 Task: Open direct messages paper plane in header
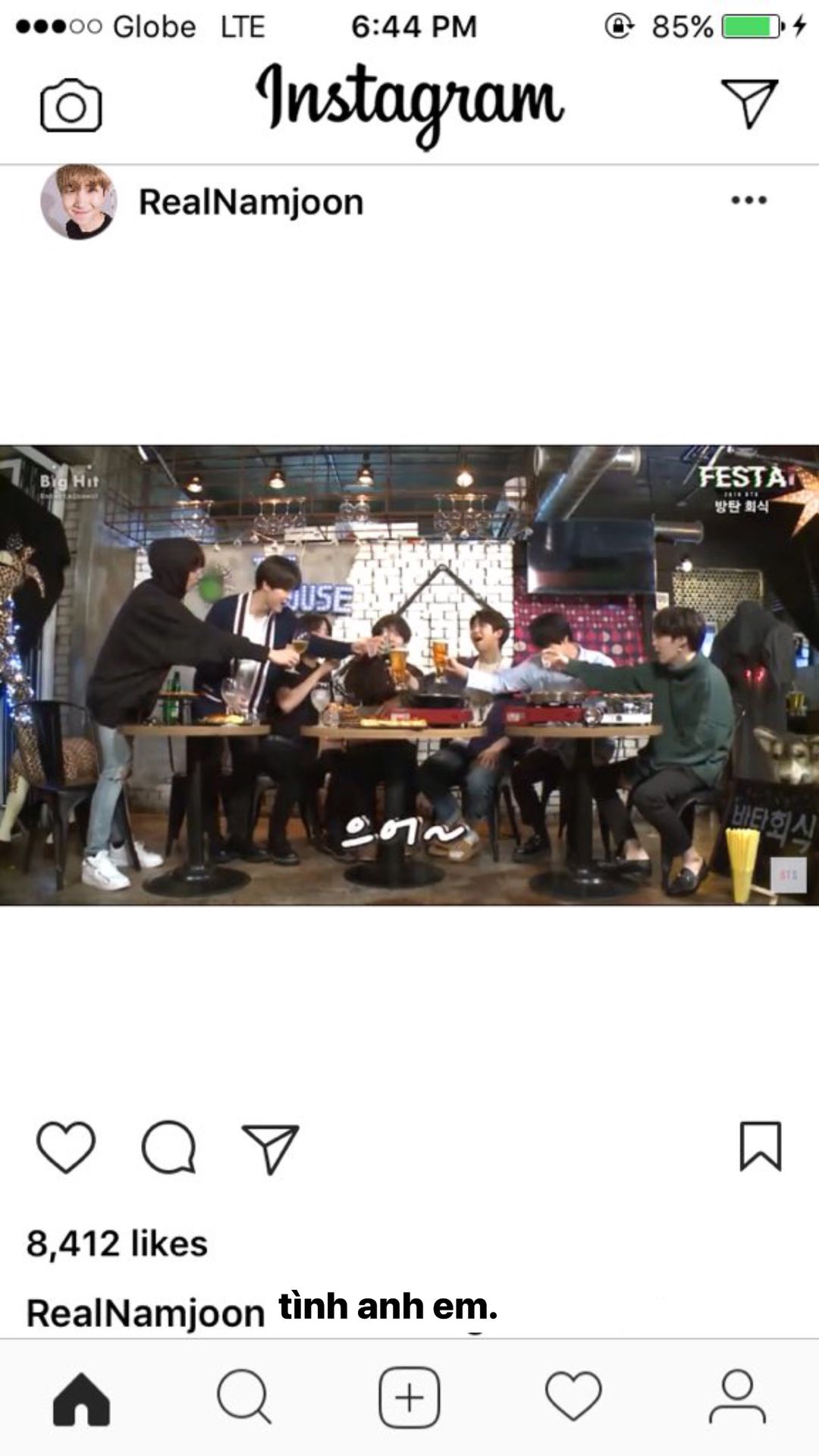(749, 103)
